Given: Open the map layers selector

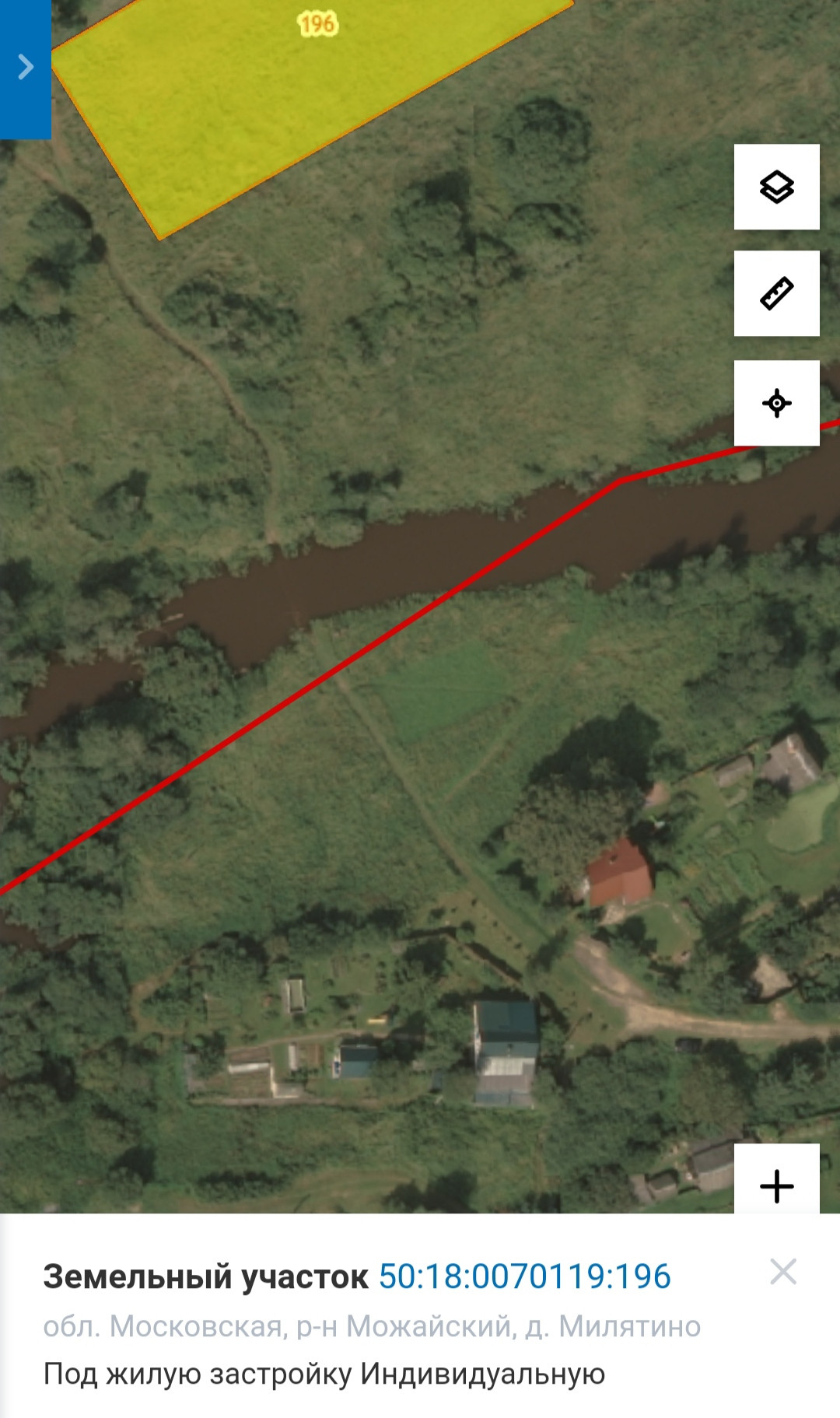Looking at the screenshot, I should pyautogui.click(x=776, y=187).
